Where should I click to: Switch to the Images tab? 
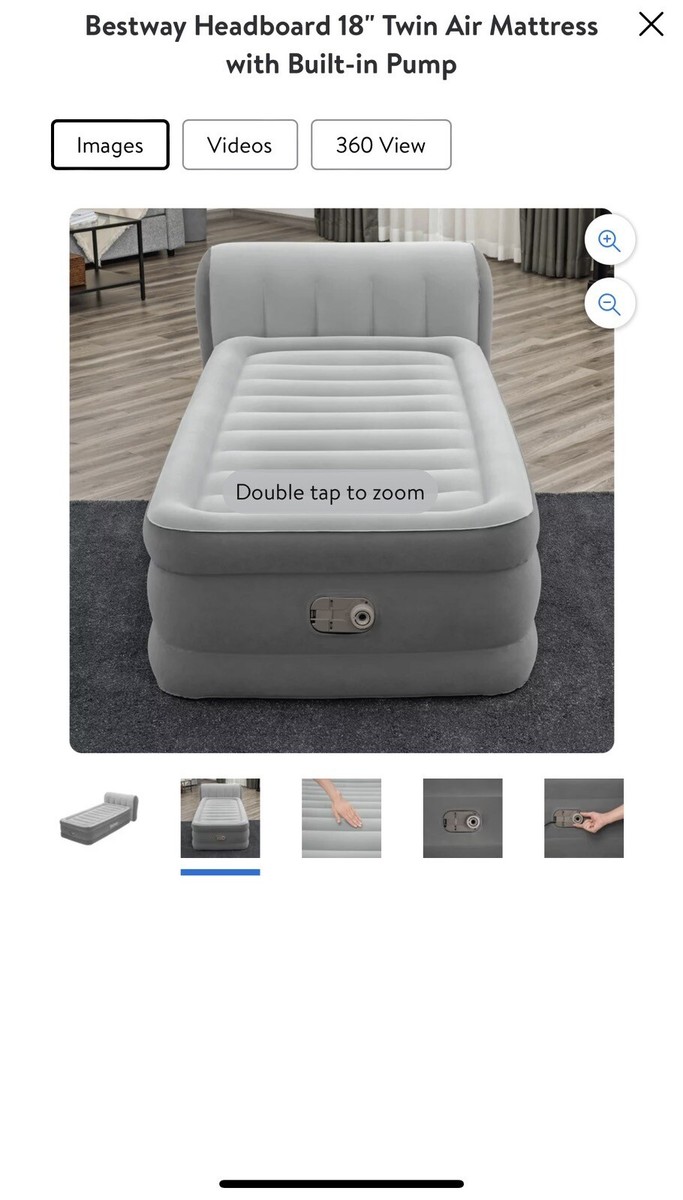click(110, 145)
